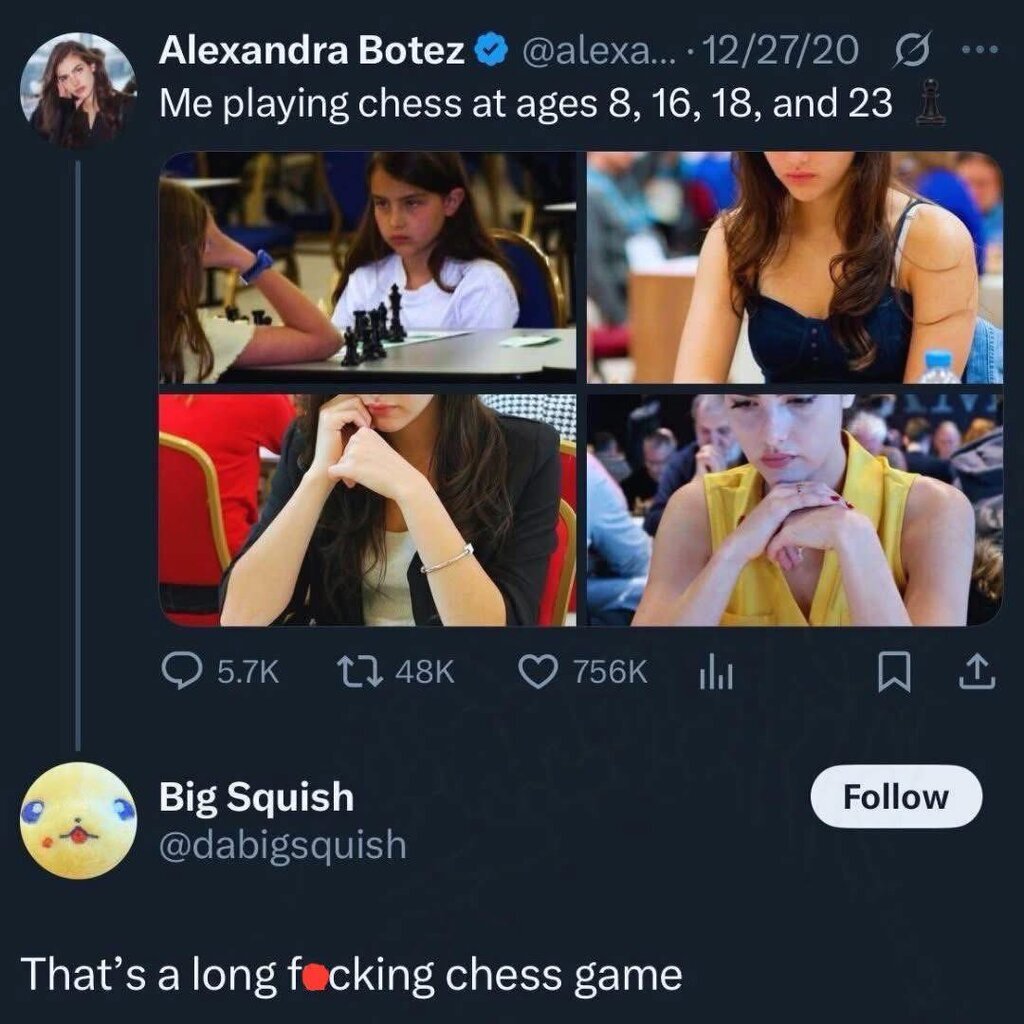Bookmark Alexandra Botez's tweet
The width and height of the screenshot is (1024, 1024).
pyautogui.click(x=893, y=674)
